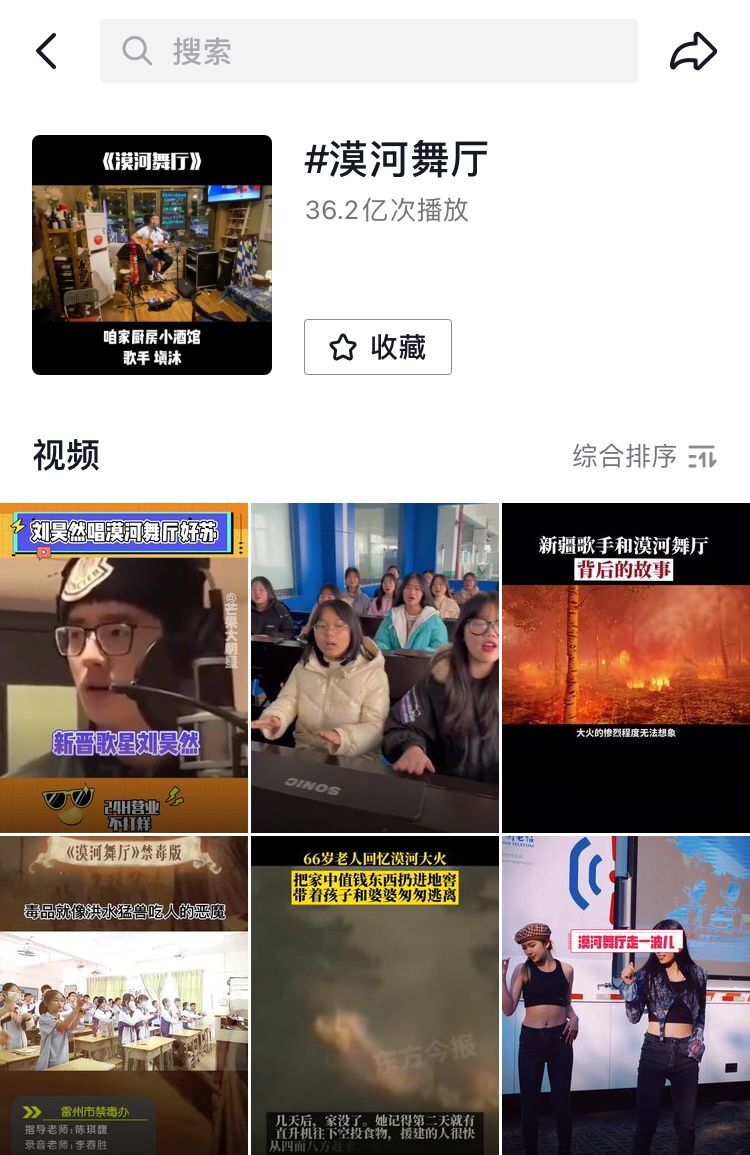Play the 《漠河舞厅》禁毒版 video
Image resolution: width=750 pixels, height=1155 pixels.
click(124, 995)
